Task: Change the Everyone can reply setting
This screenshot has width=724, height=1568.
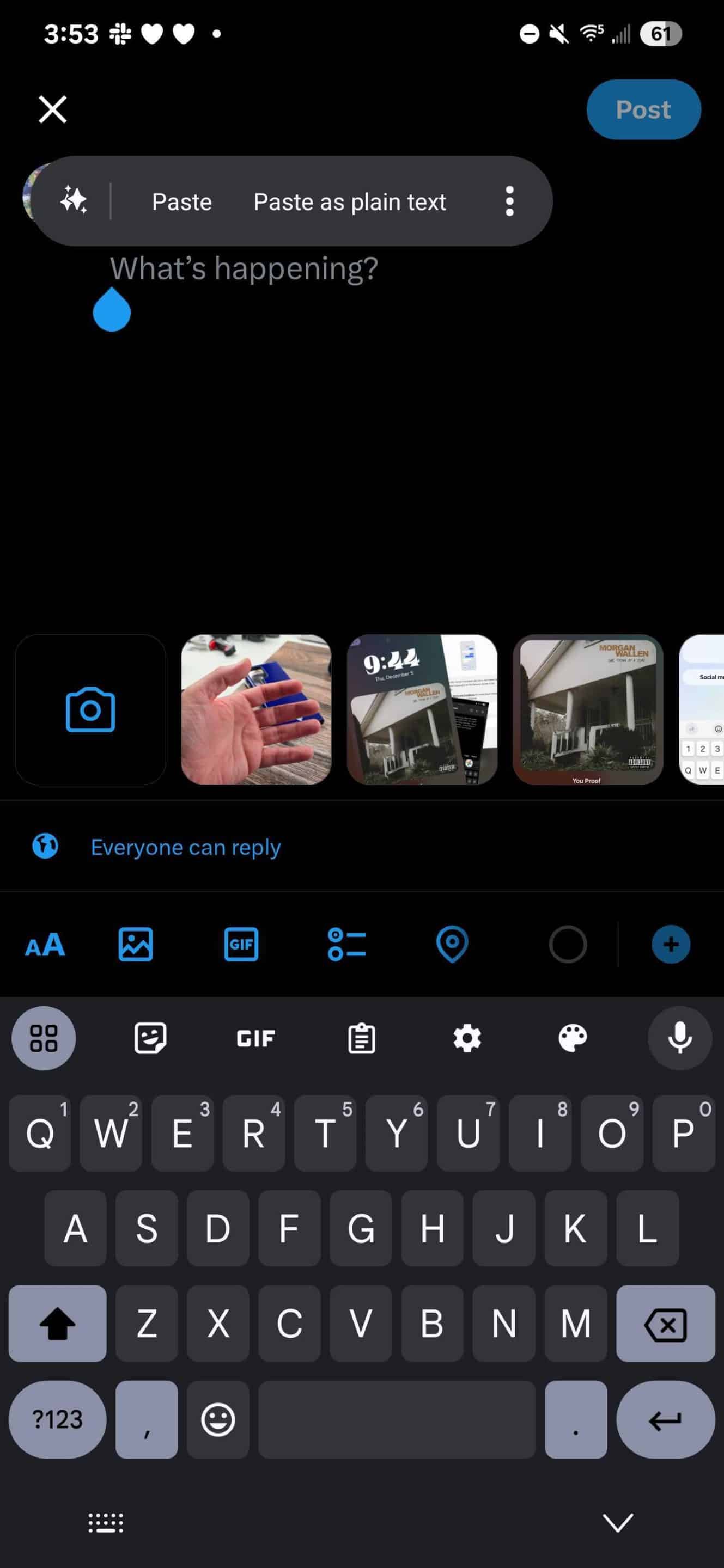Action: (x=186, y=847)
